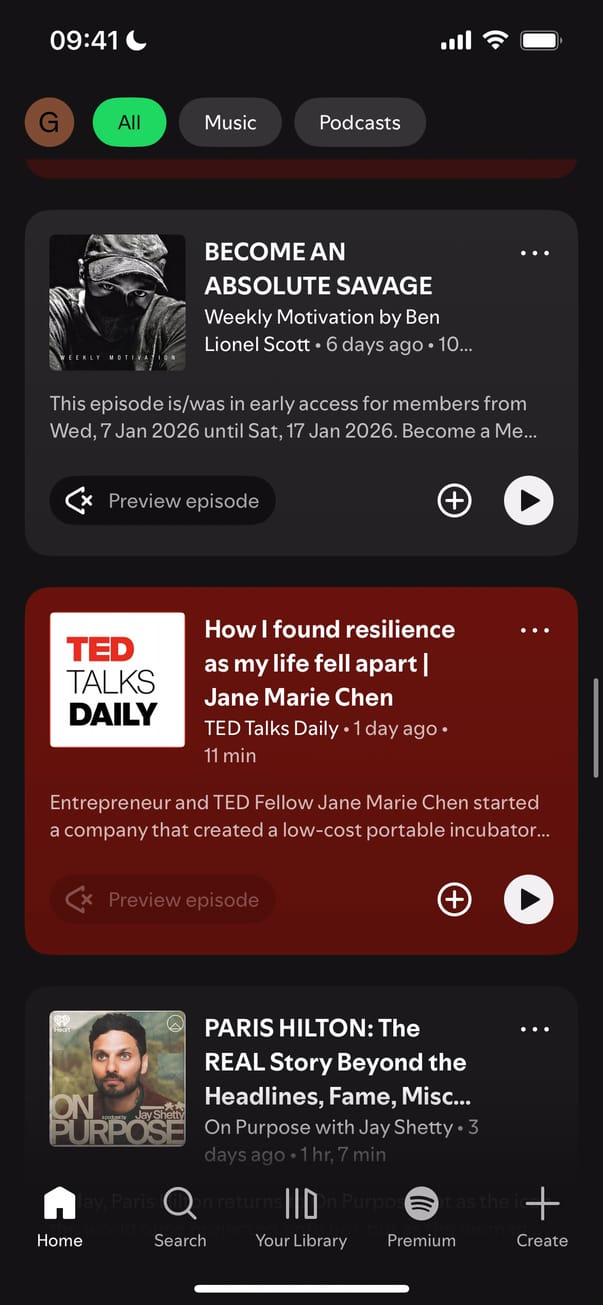Go to the Search tab
Screen dimensions: 603x1305
[180, 1217]
